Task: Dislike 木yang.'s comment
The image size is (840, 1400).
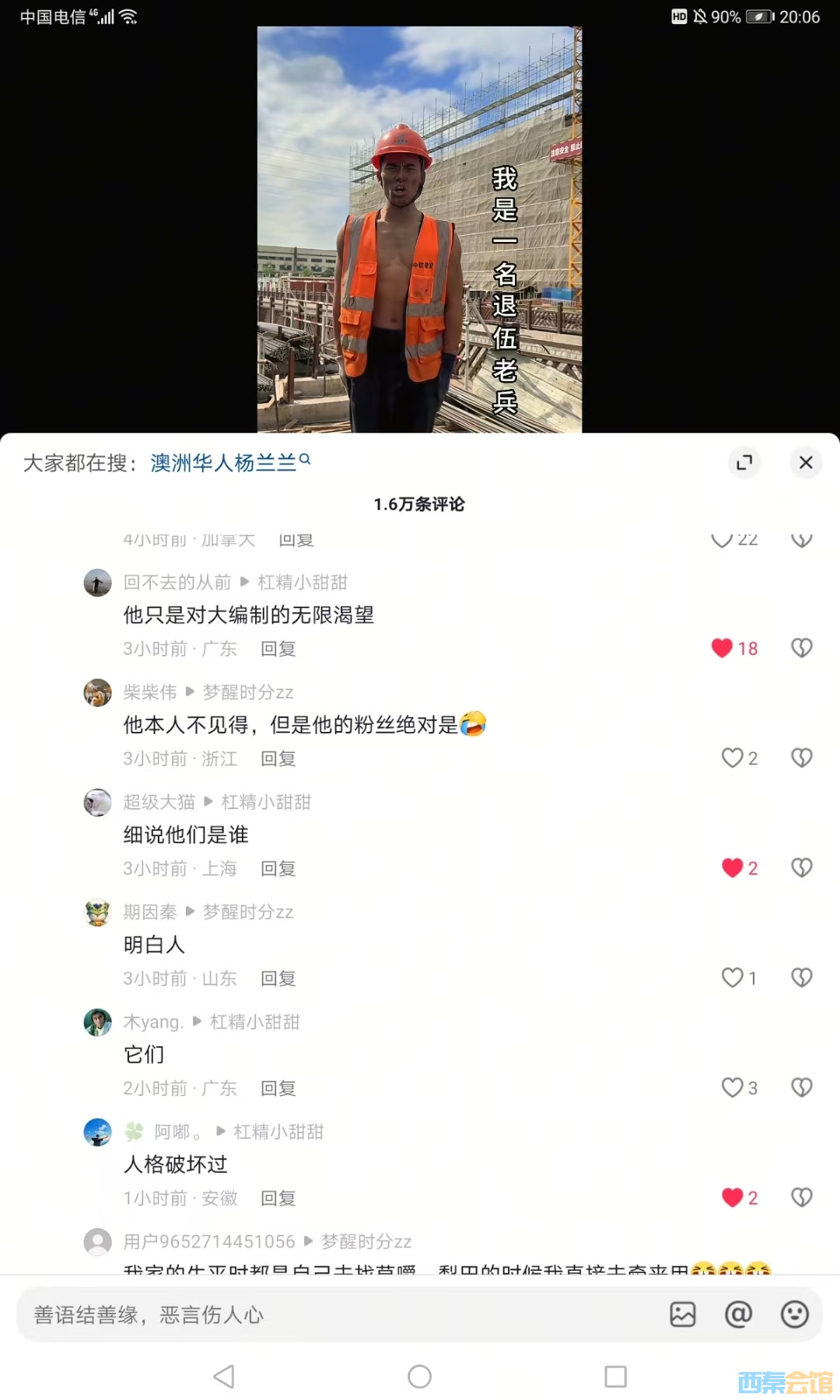Action: (x=801, y=1087)
